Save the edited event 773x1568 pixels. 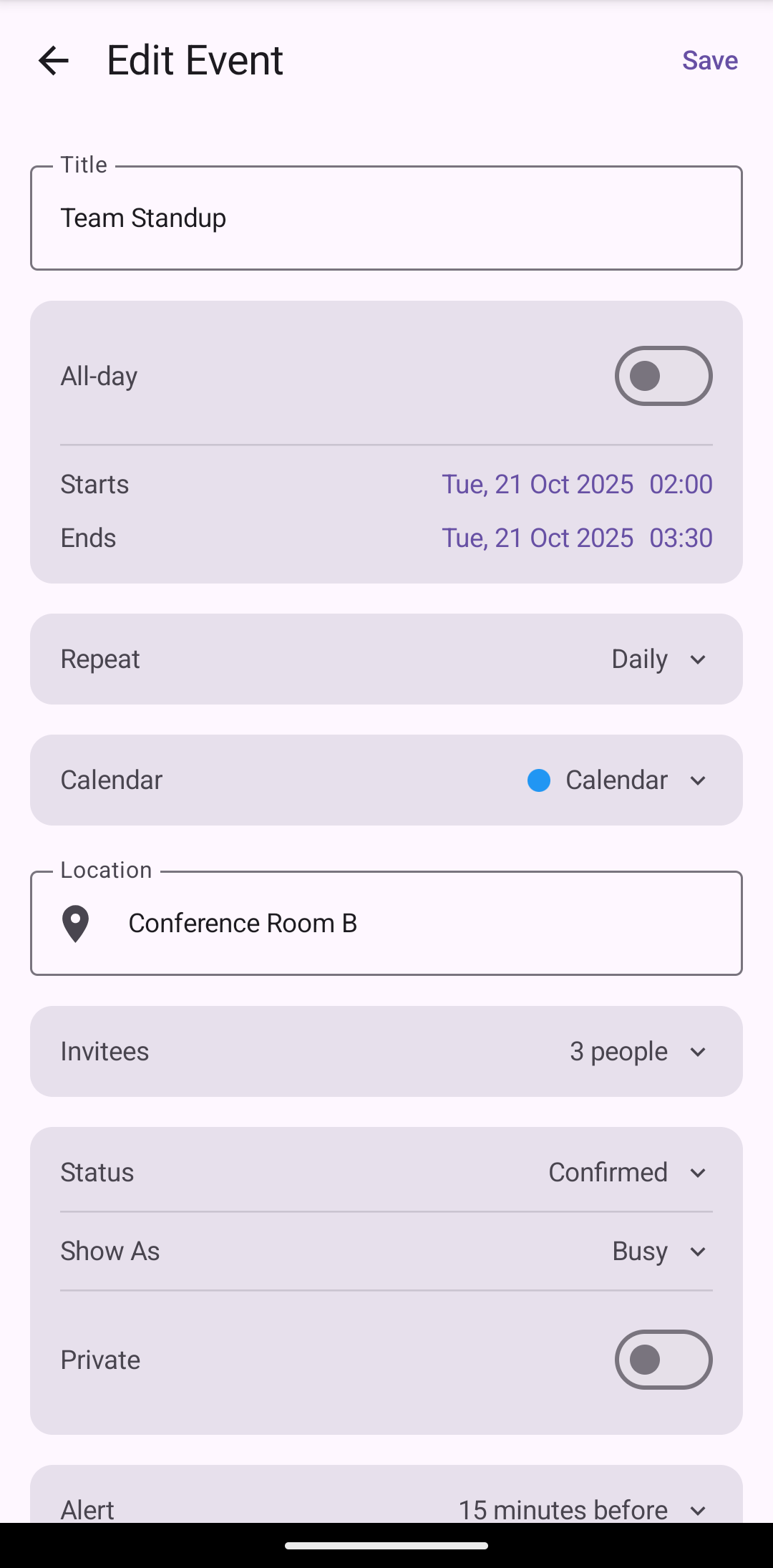tap(709, 60)
